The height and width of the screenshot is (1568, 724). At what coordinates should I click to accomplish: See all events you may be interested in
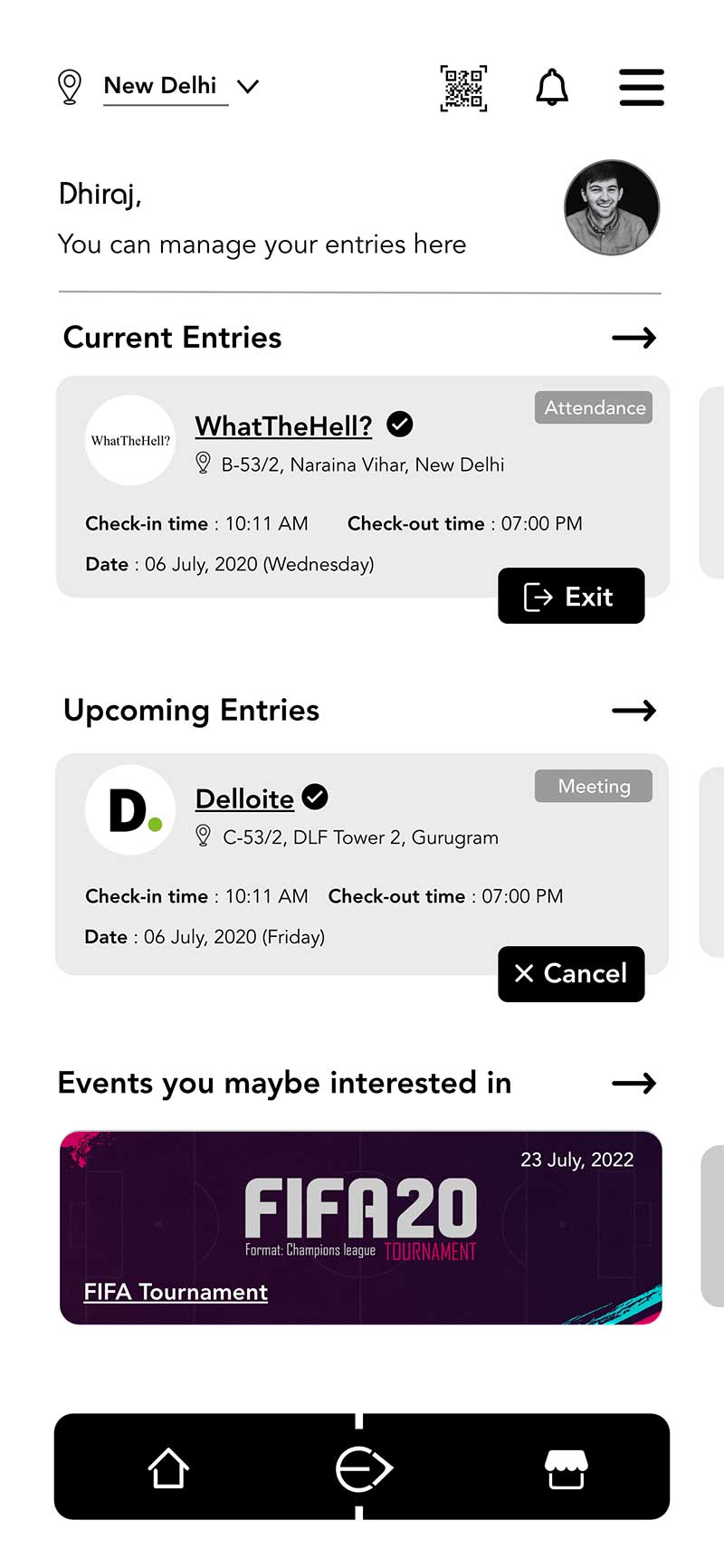pyautogui.click(x=634, y=1083)
